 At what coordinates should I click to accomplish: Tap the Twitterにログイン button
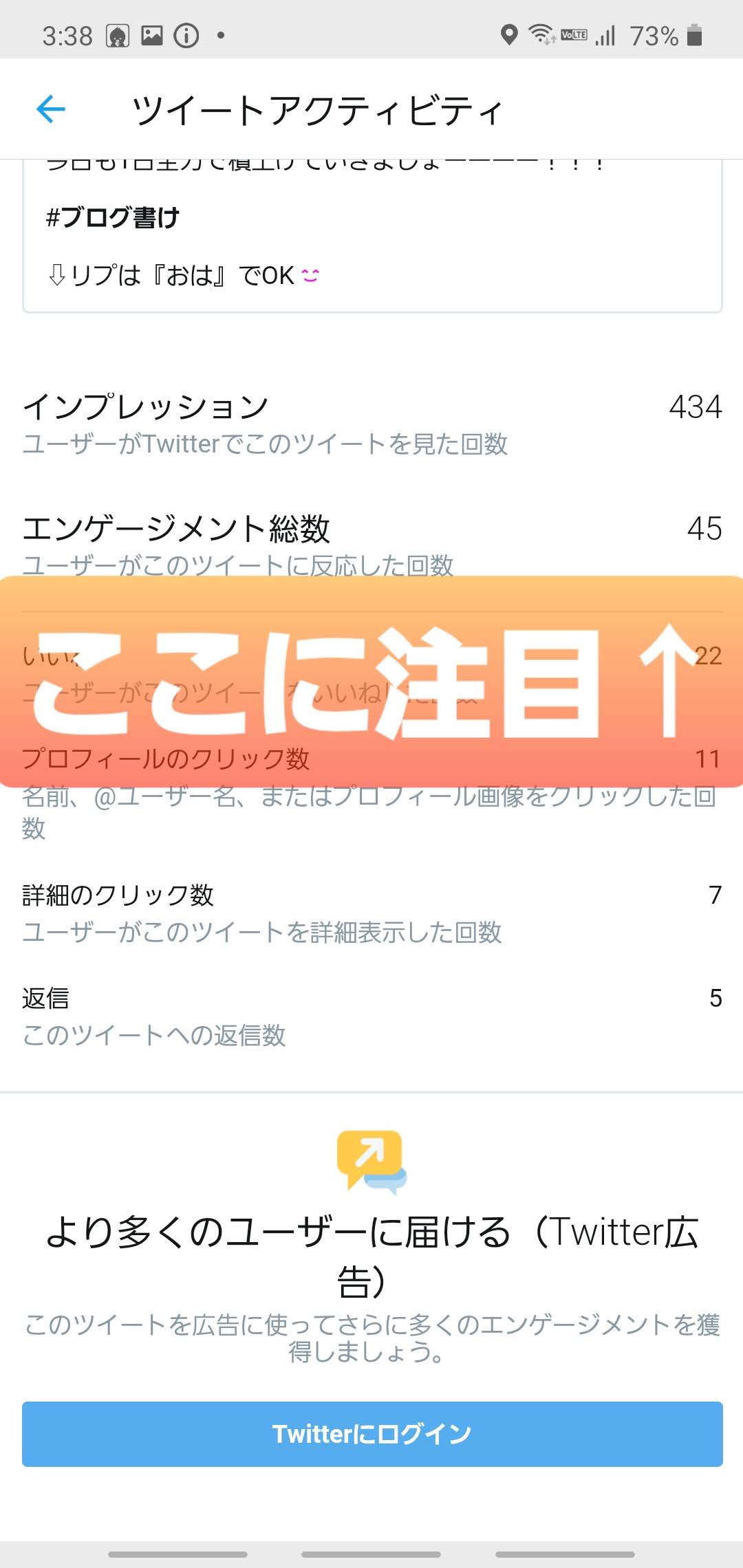(372, 1434)
